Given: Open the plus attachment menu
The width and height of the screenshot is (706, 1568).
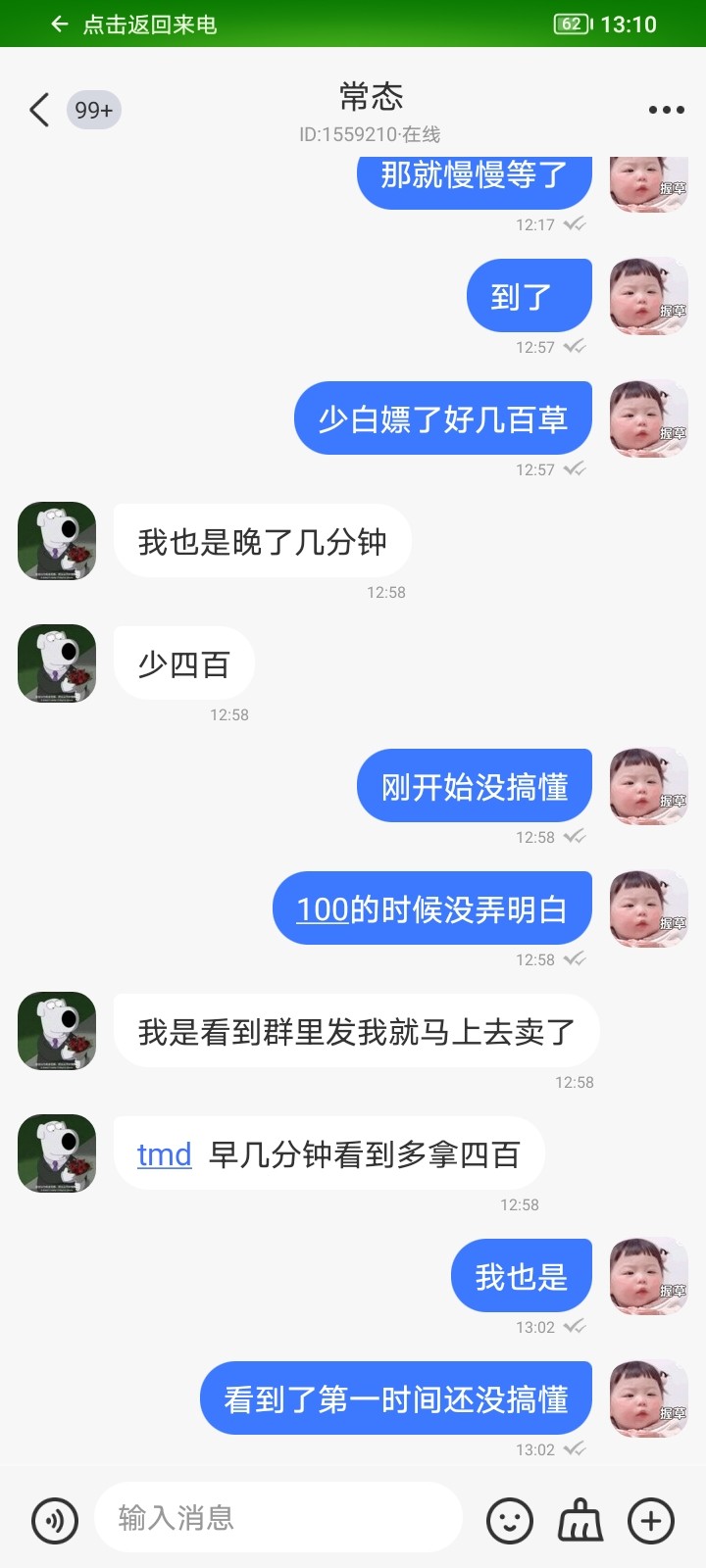Looking at the screenshot, I should pos(651,1521).
